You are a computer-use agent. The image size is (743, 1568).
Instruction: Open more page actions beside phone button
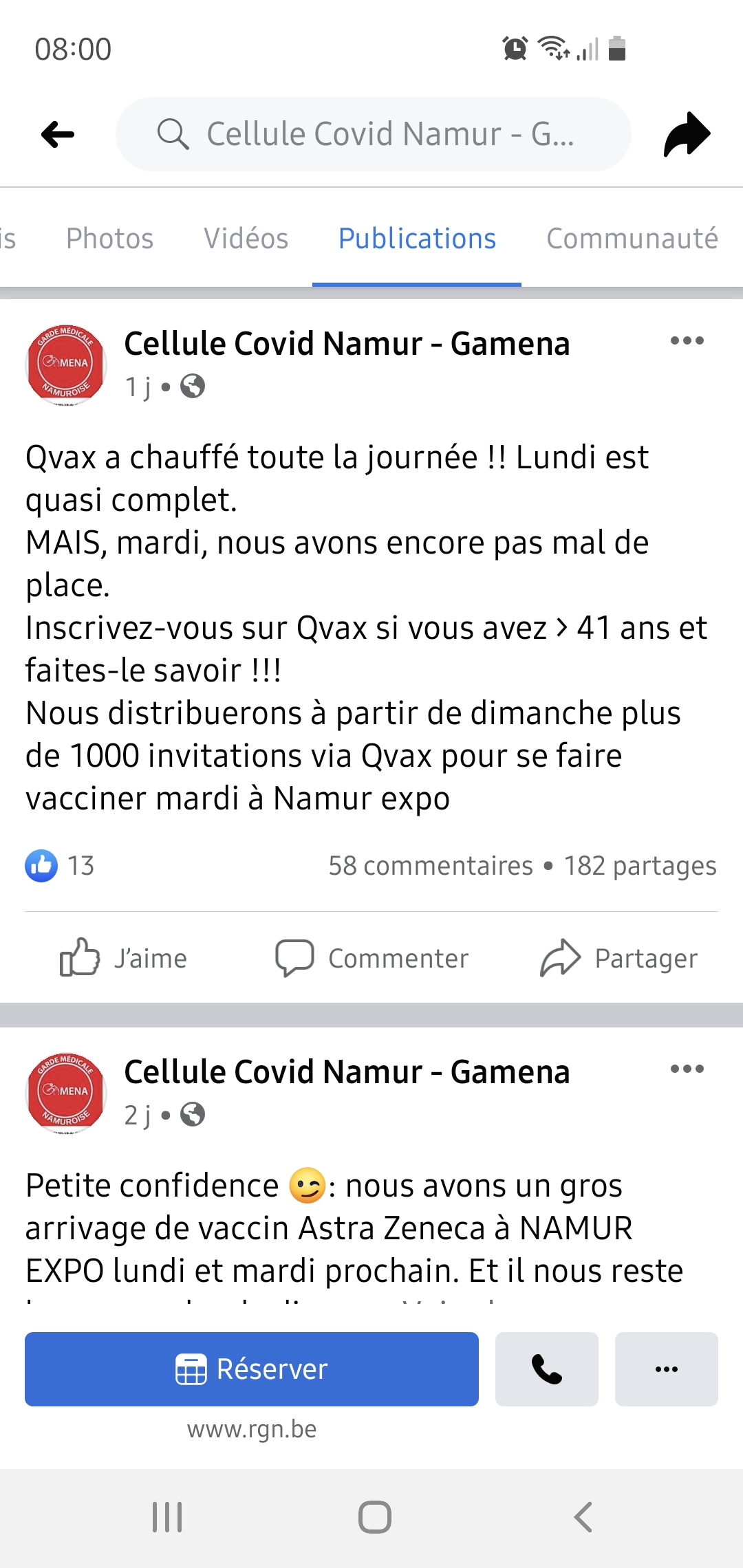(x=667, y=1369)
